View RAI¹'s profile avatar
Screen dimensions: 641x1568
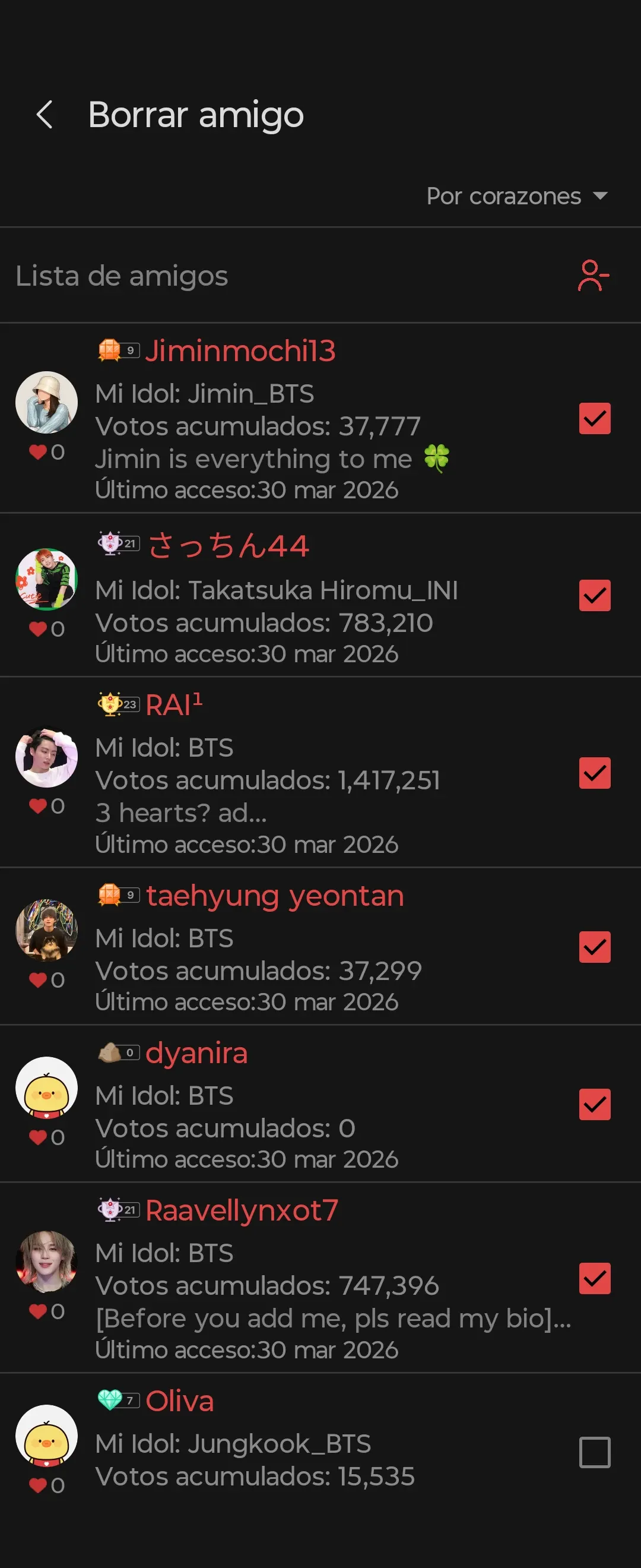click(46, 757)
